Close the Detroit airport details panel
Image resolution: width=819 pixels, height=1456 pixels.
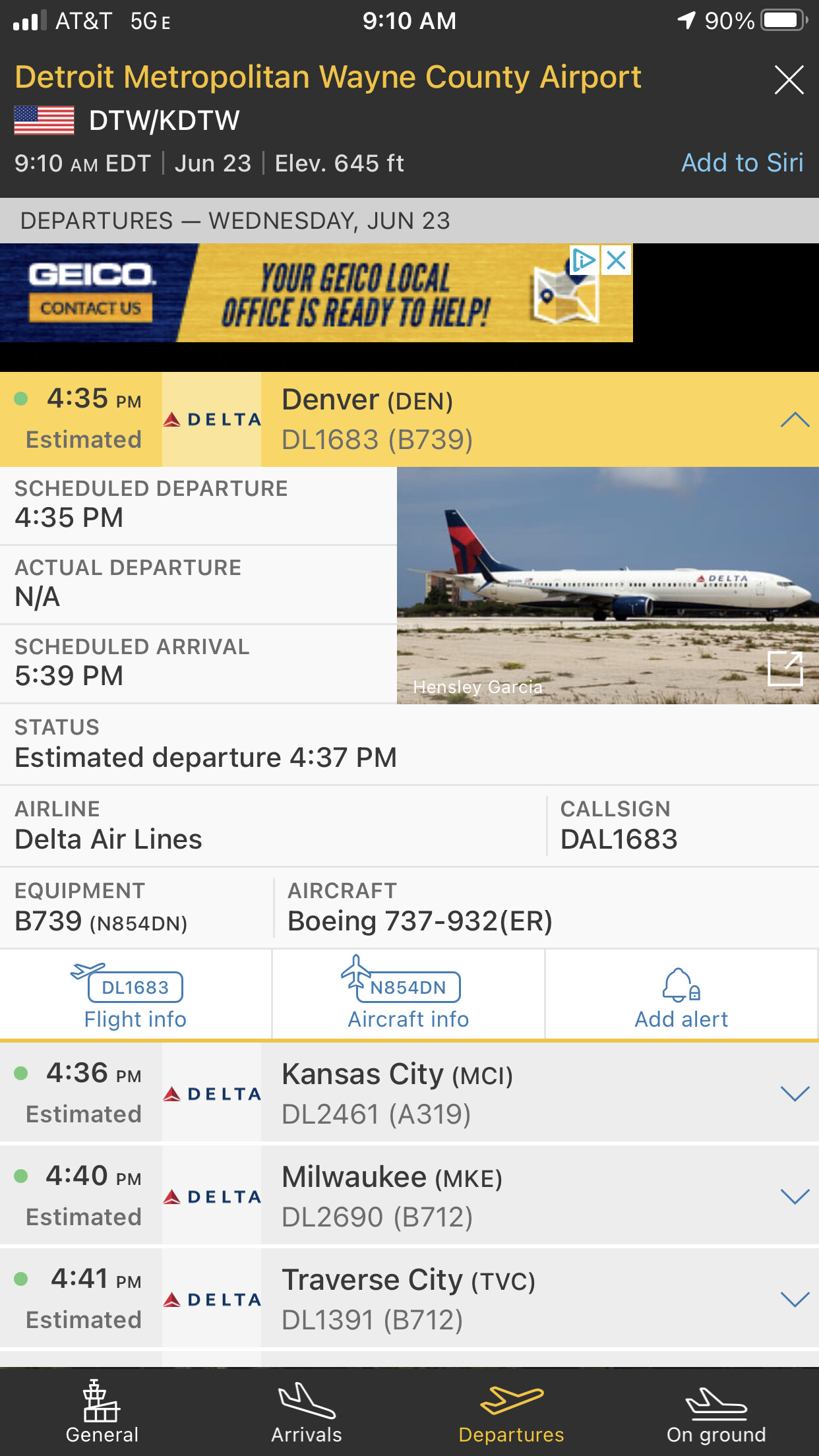(x=789, y=80)
